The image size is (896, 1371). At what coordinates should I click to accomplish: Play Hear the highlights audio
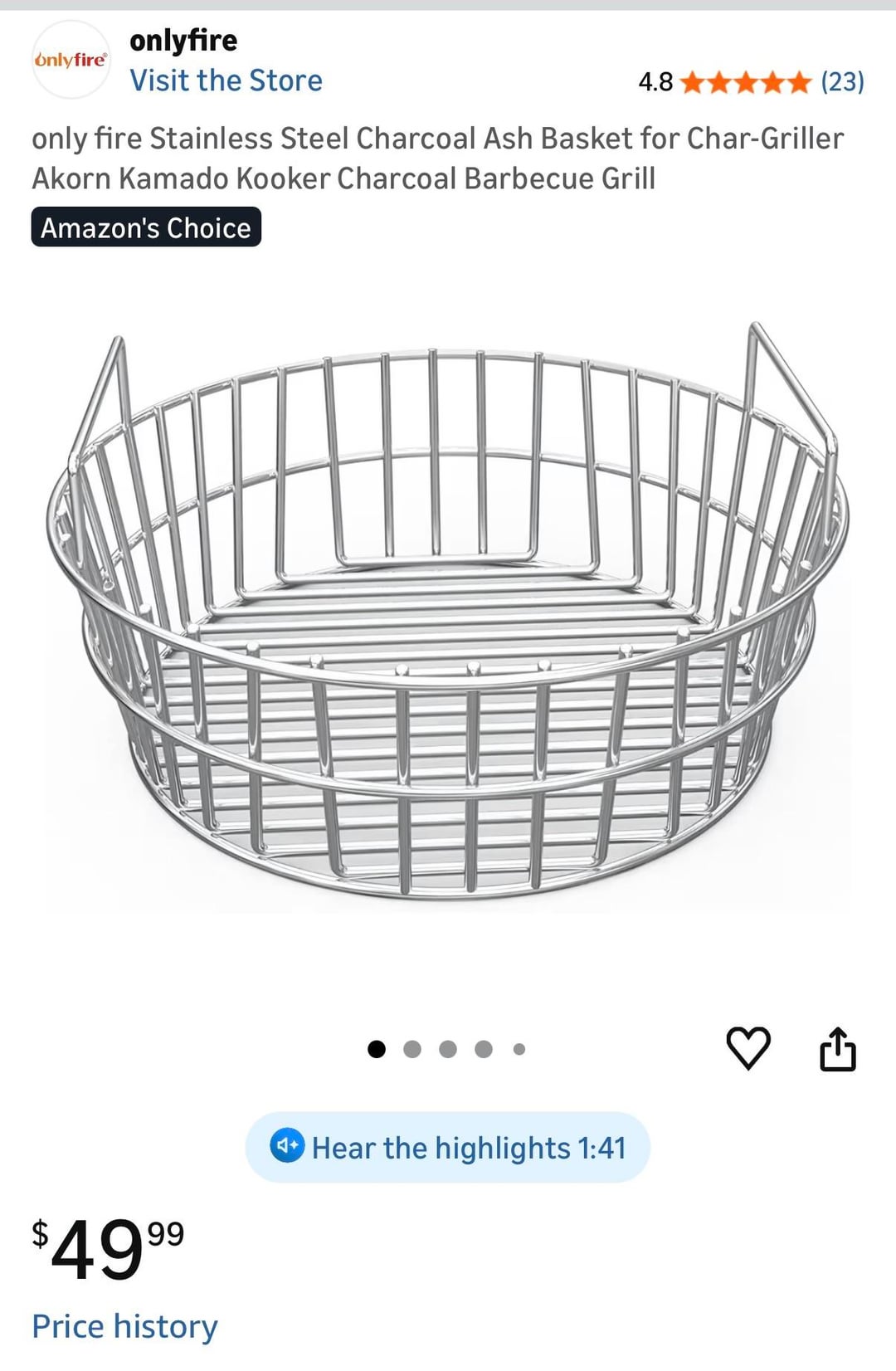click(x=448, y=1148)
